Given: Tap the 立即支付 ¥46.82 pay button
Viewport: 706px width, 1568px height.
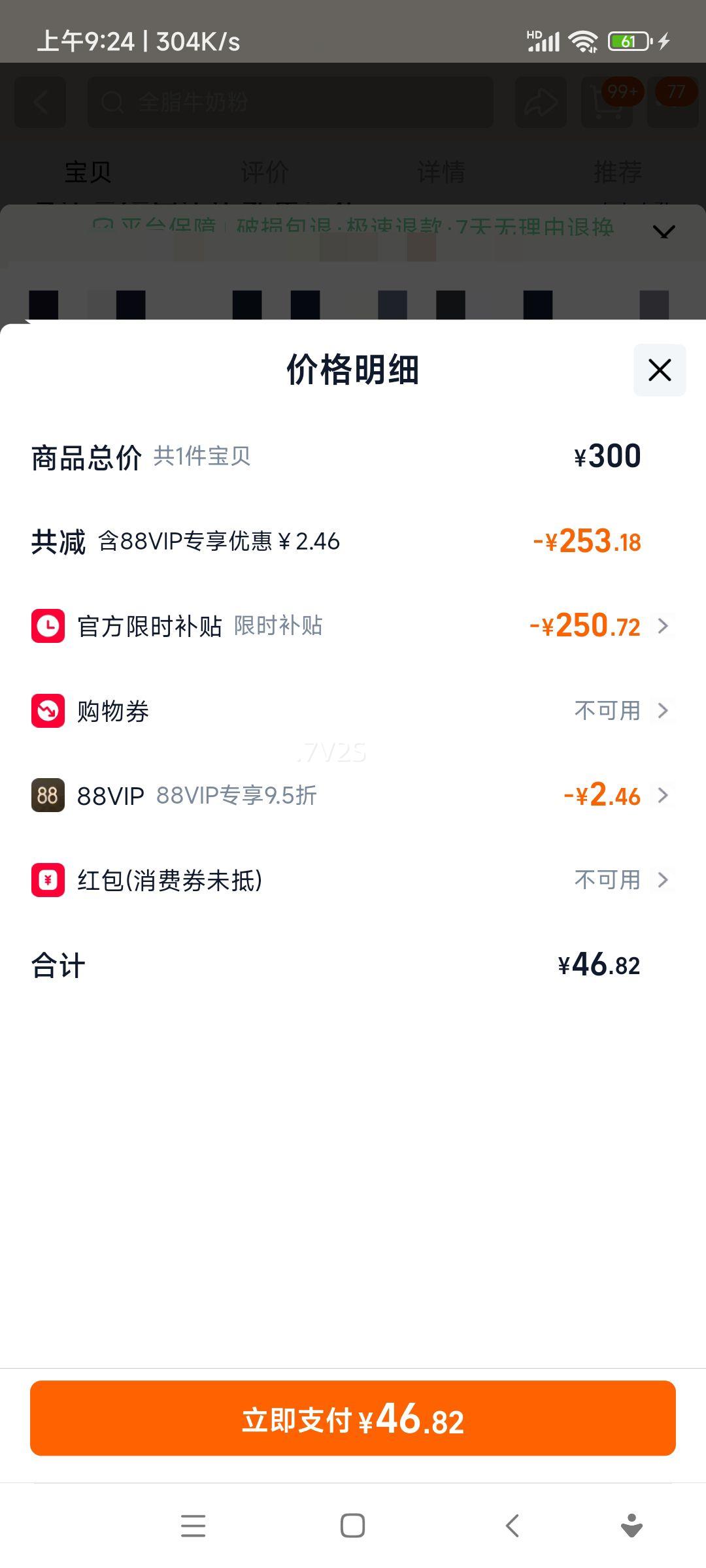Looking at the screenshot, I should (352, 1418).
